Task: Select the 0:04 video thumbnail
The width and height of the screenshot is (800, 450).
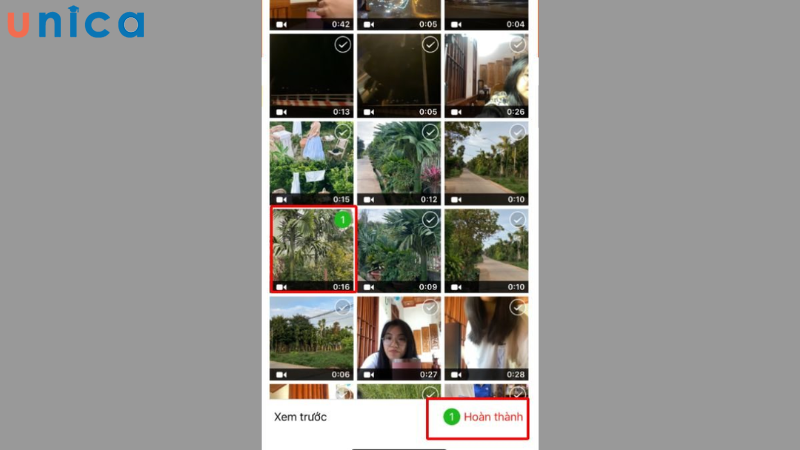Action: (487, 14)
